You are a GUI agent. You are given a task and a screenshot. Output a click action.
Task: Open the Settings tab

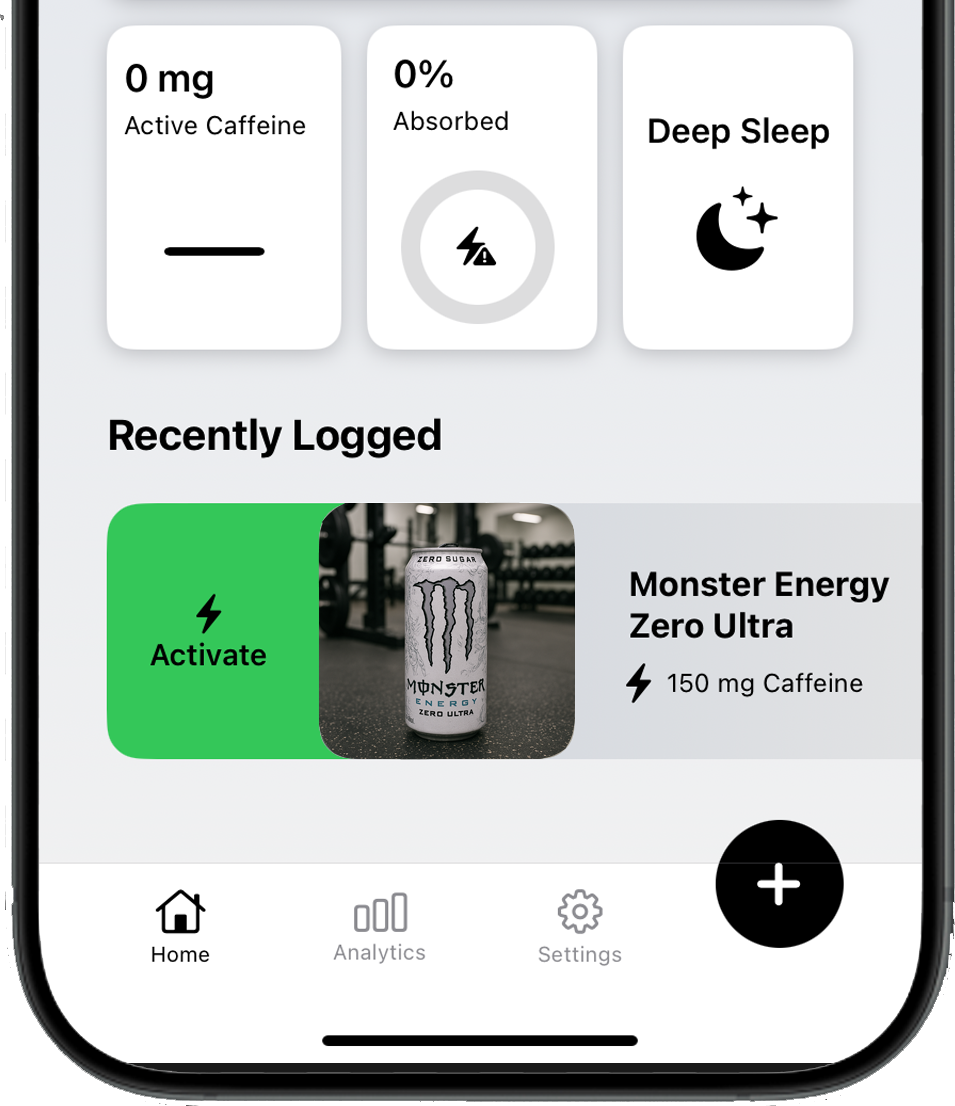580,928
